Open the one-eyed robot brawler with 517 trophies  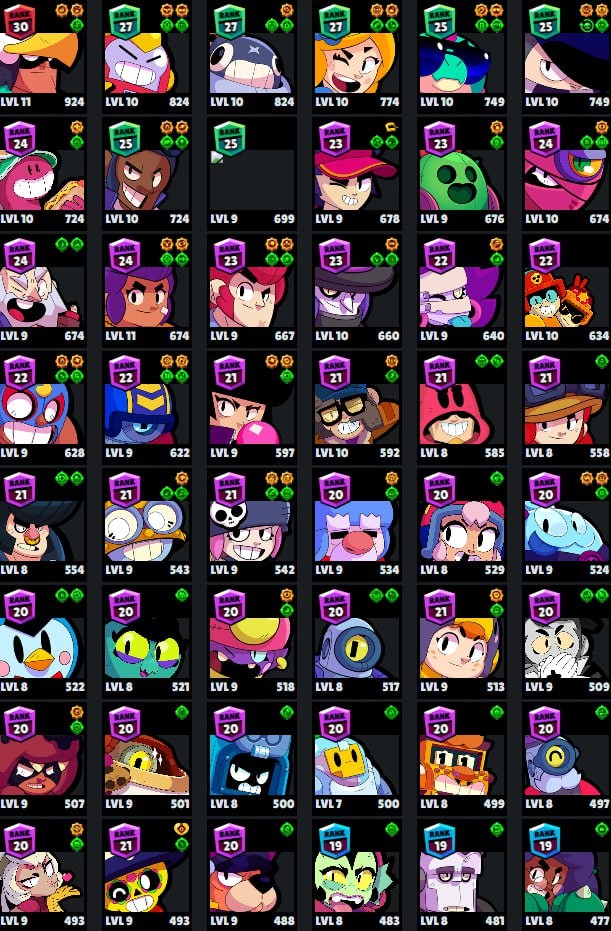[357, 641]
